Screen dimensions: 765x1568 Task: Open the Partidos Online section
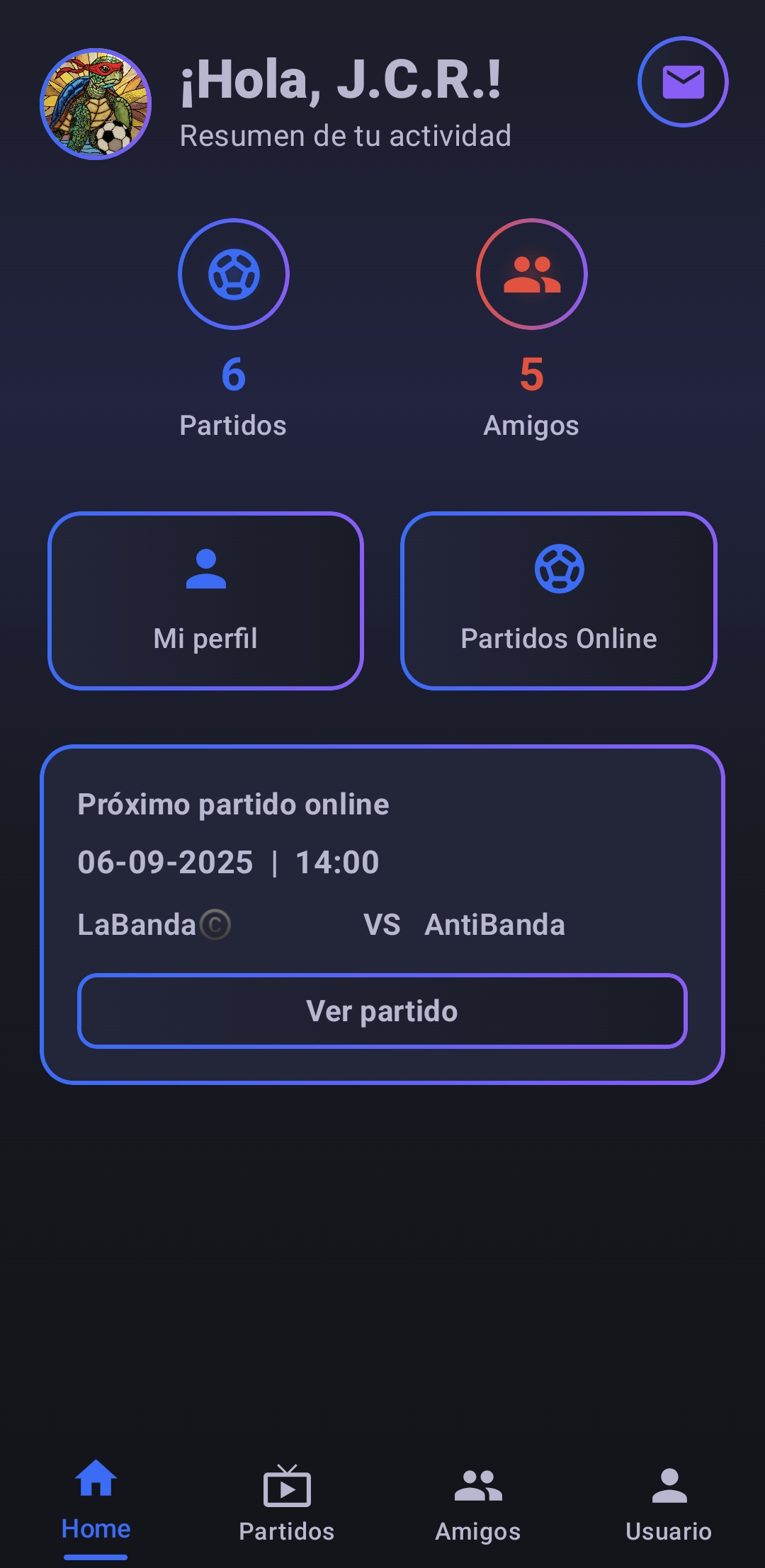560,600
